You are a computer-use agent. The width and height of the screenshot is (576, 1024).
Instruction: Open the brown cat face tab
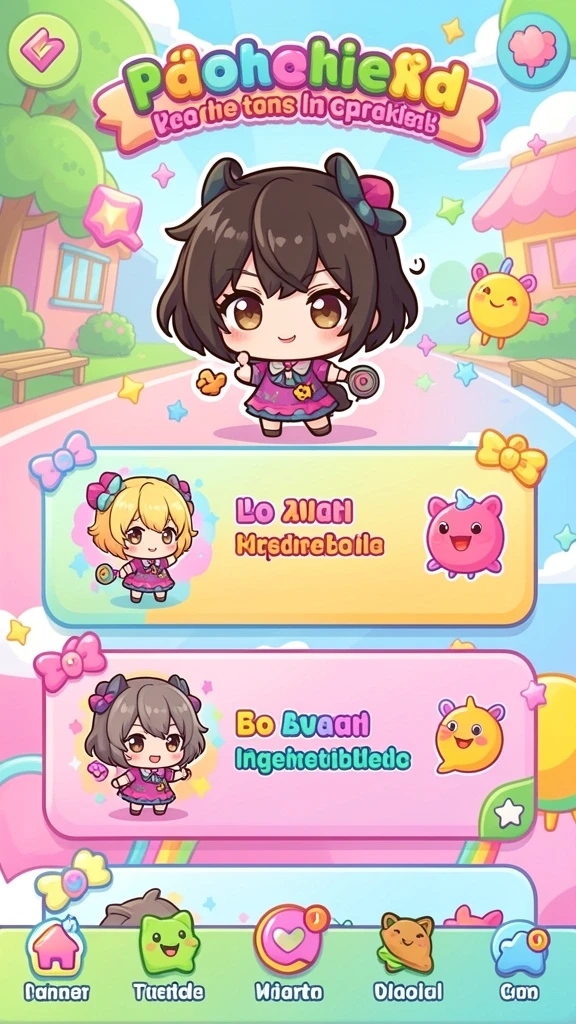[408, 963]
